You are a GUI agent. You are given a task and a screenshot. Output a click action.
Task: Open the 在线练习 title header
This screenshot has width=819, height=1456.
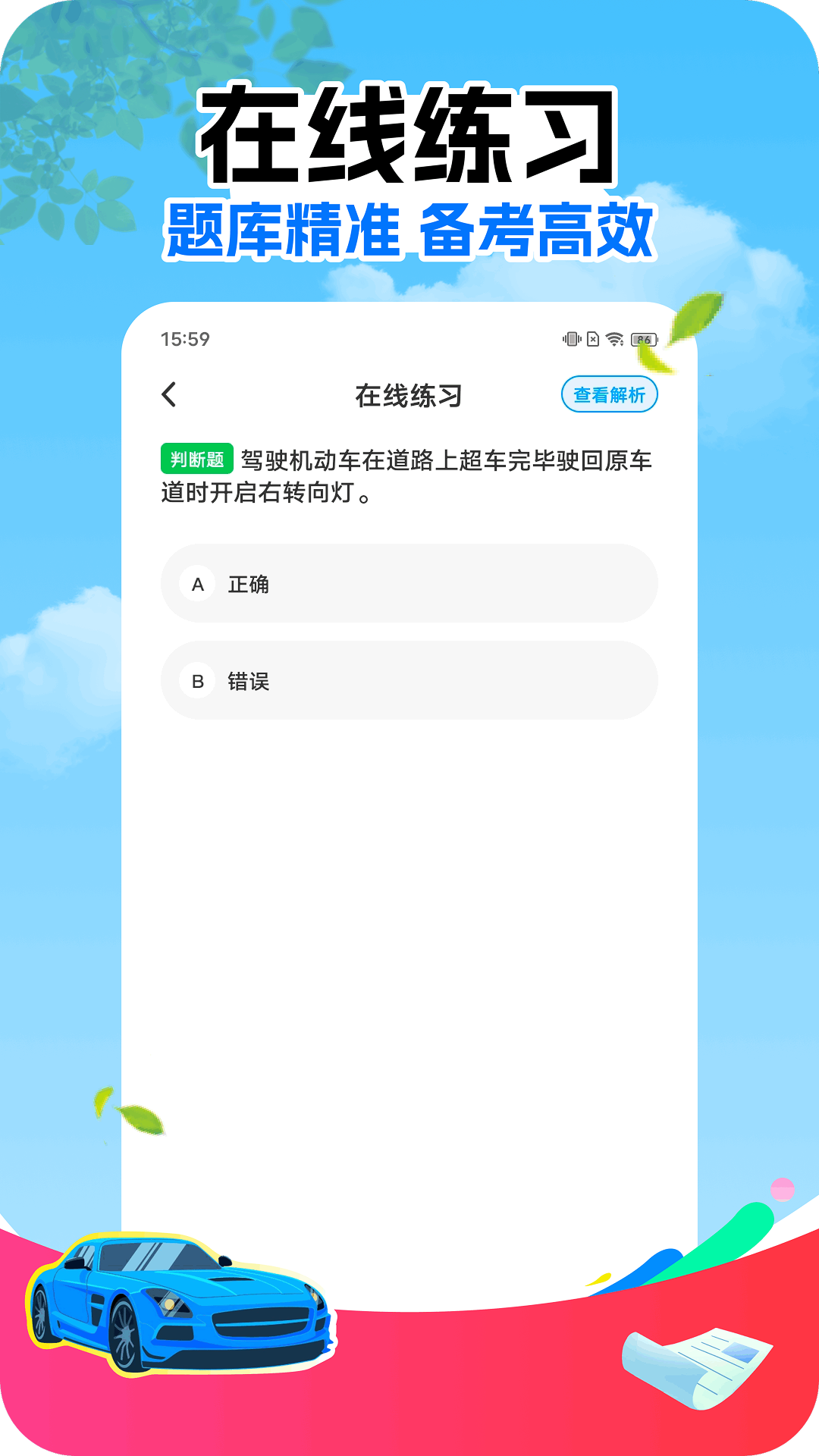409,394
